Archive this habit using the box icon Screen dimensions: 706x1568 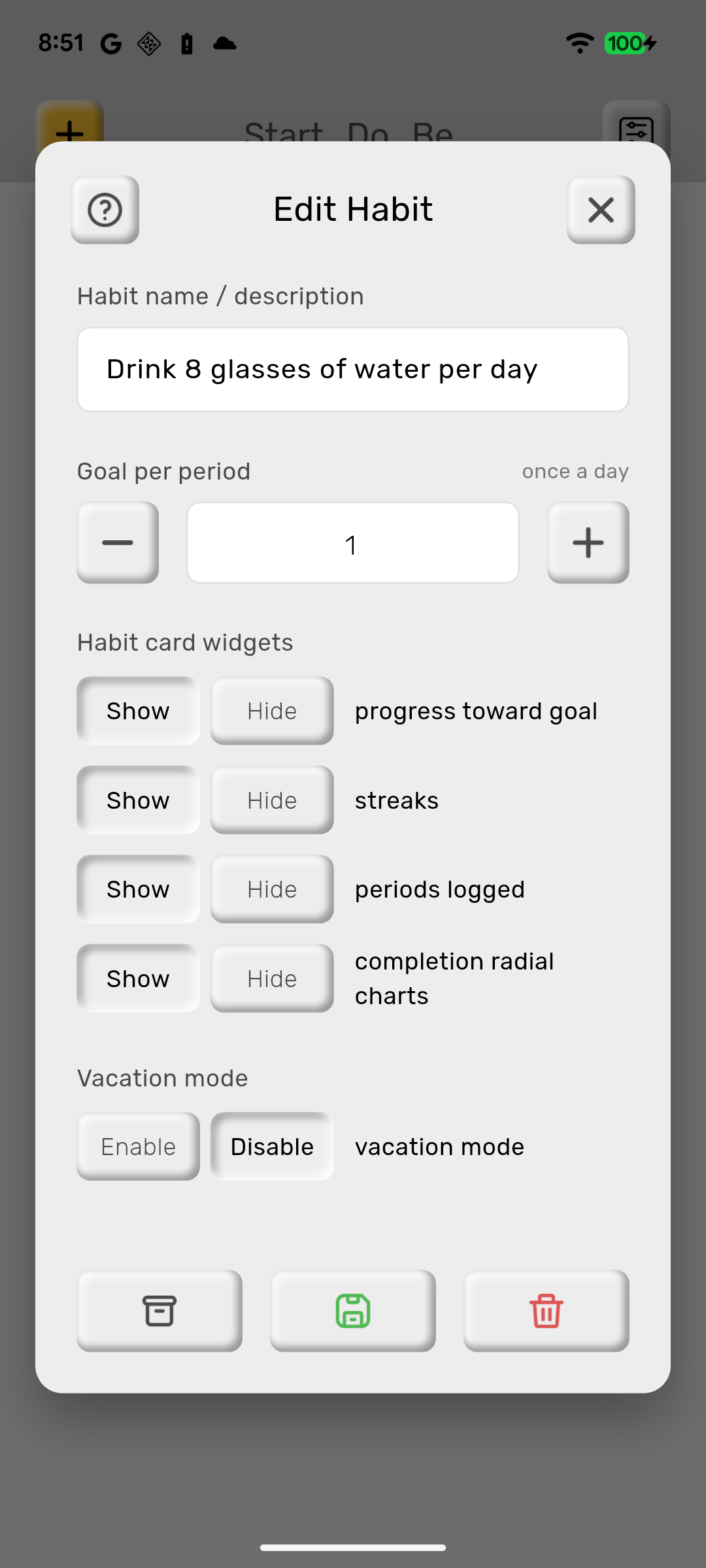[x=159, y=1311]
